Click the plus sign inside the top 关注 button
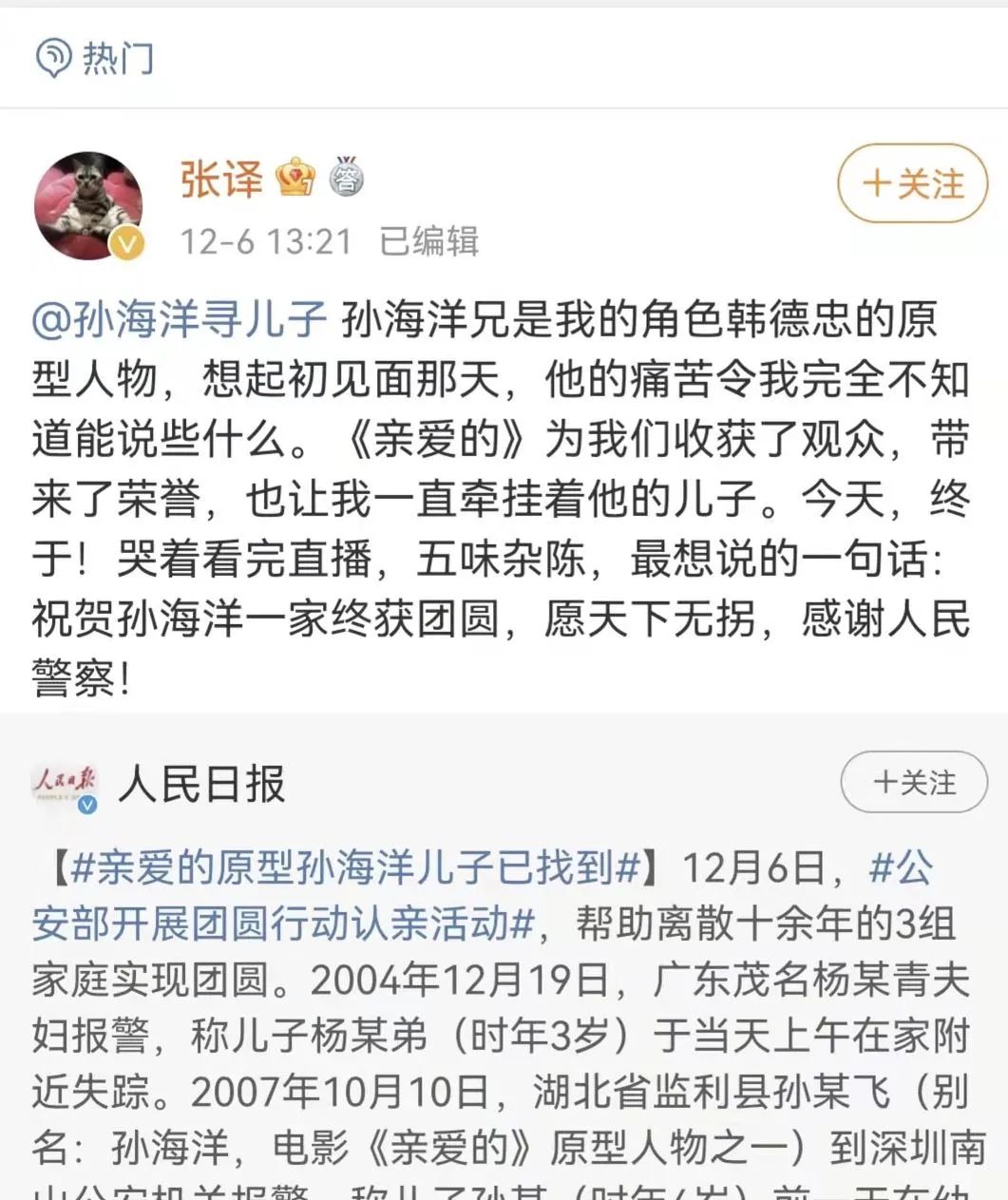Viewport: 1008px width, 1200px height. [x=876, y=181]
